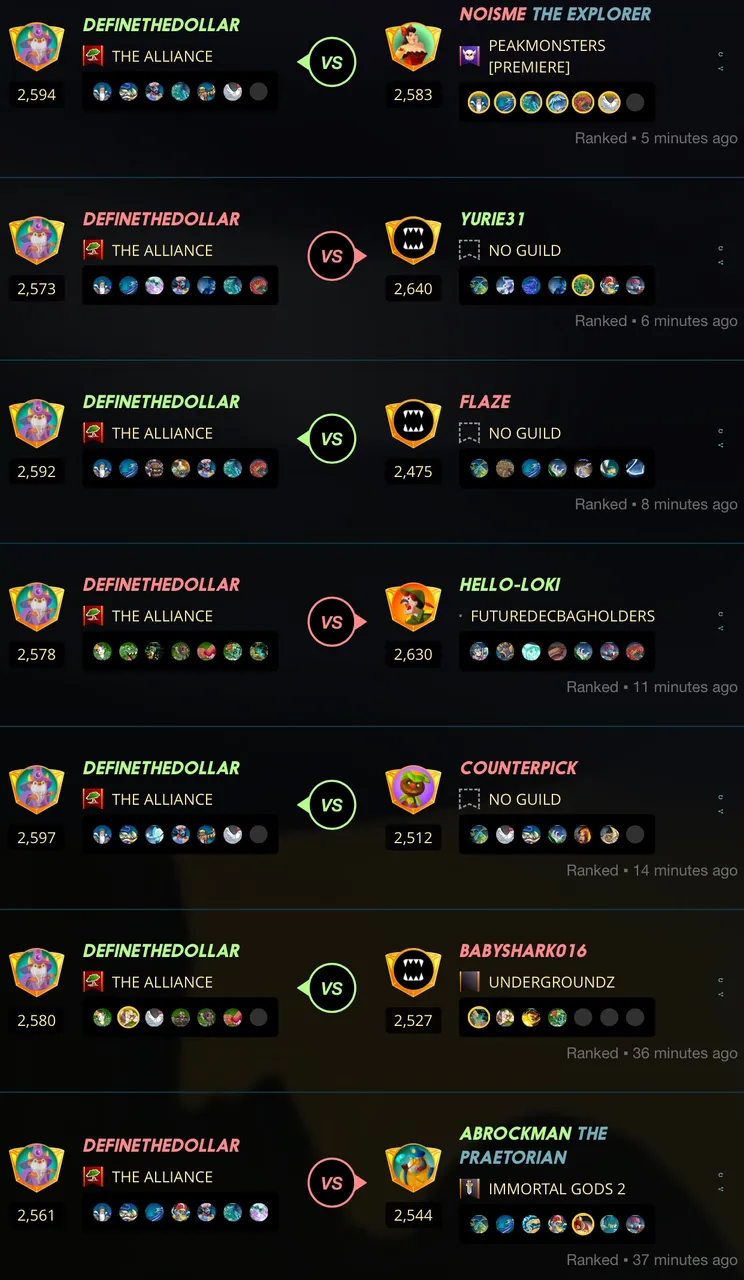
Task: Open BABYSHARK016's player profile
Action: 523,951
